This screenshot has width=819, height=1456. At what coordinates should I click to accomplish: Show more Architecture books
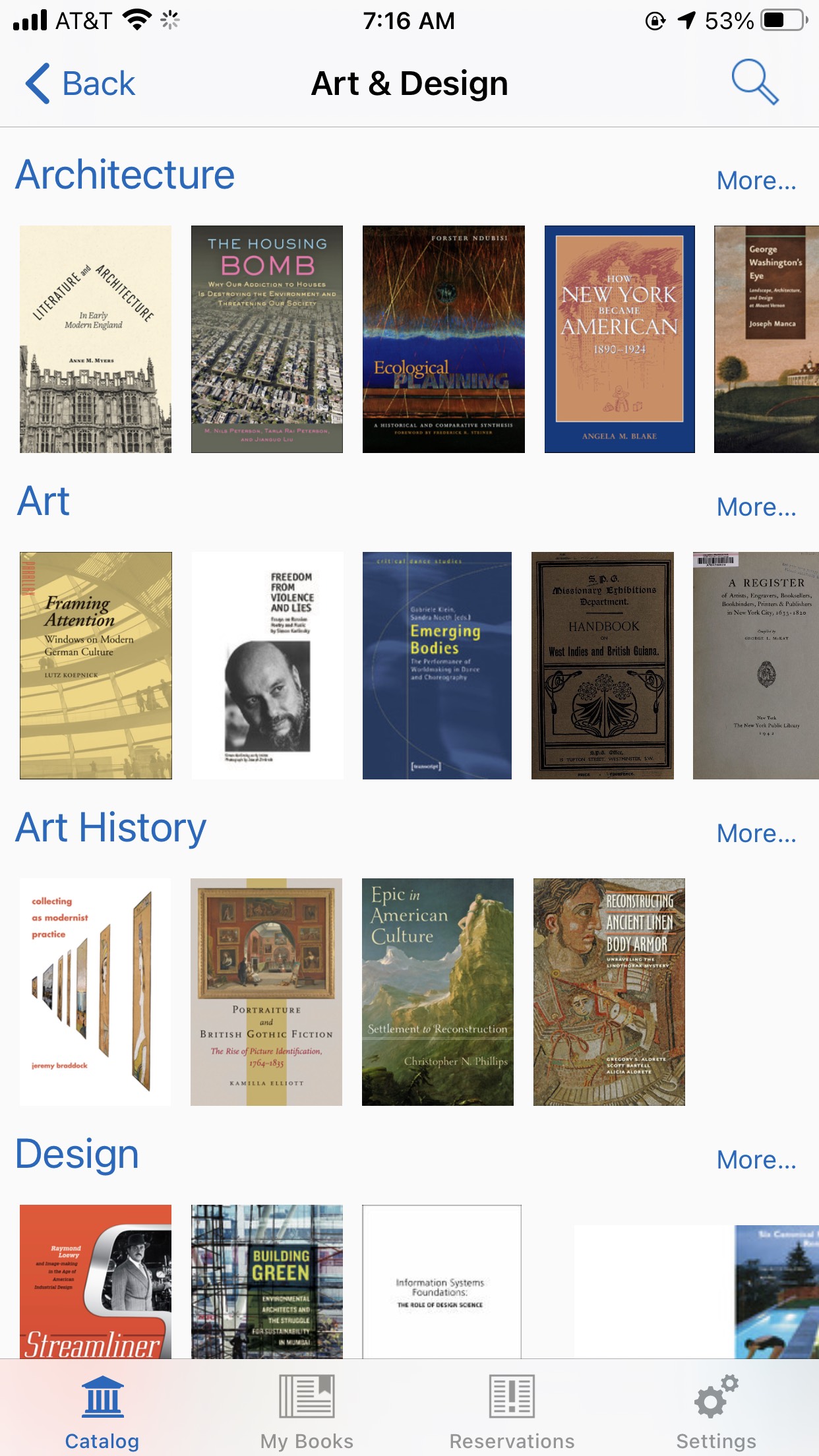[x=756, y=180]
